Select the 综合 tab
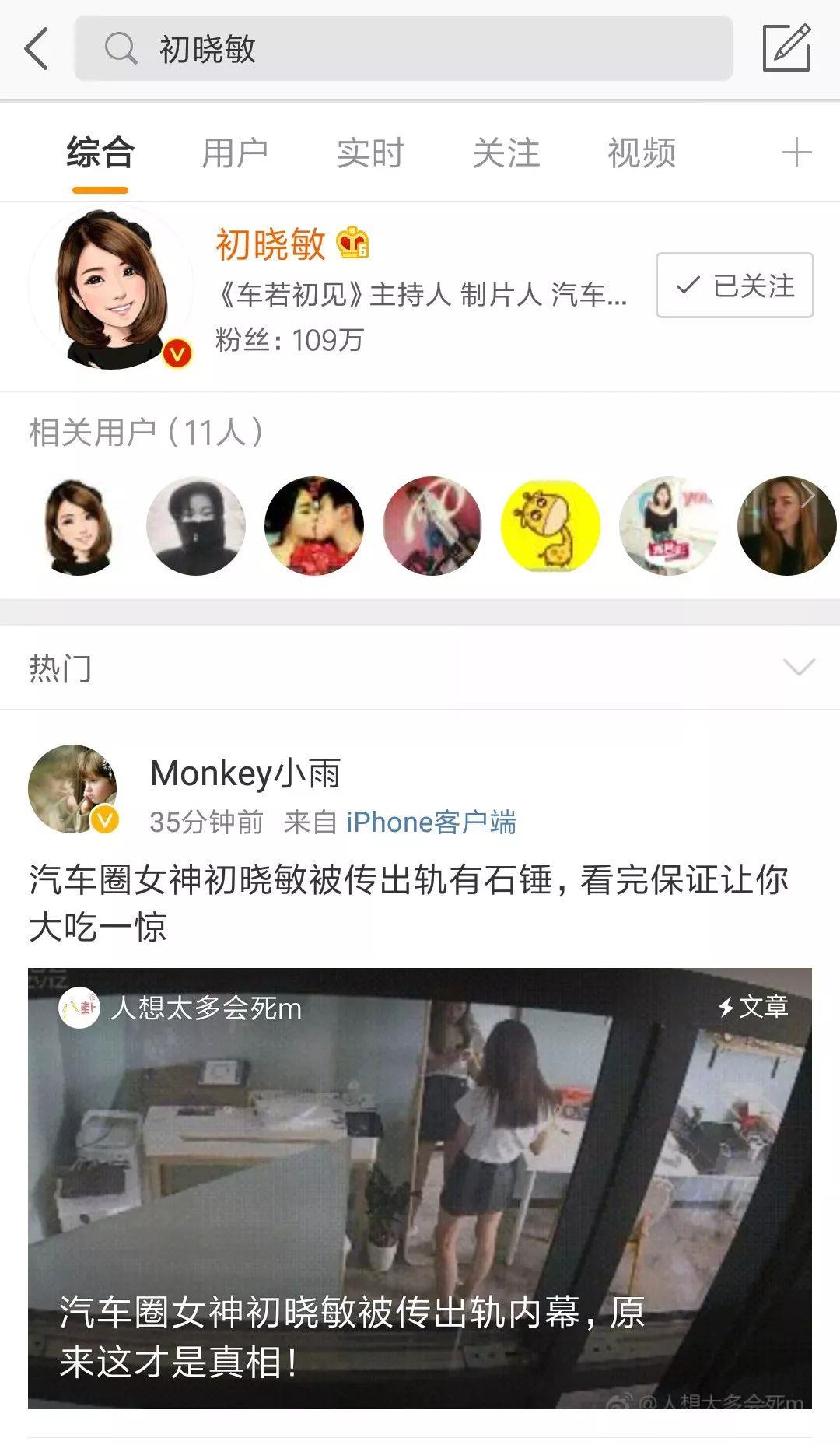The height and width of the screenshot is (1445, 840). [x=100, y=153]
